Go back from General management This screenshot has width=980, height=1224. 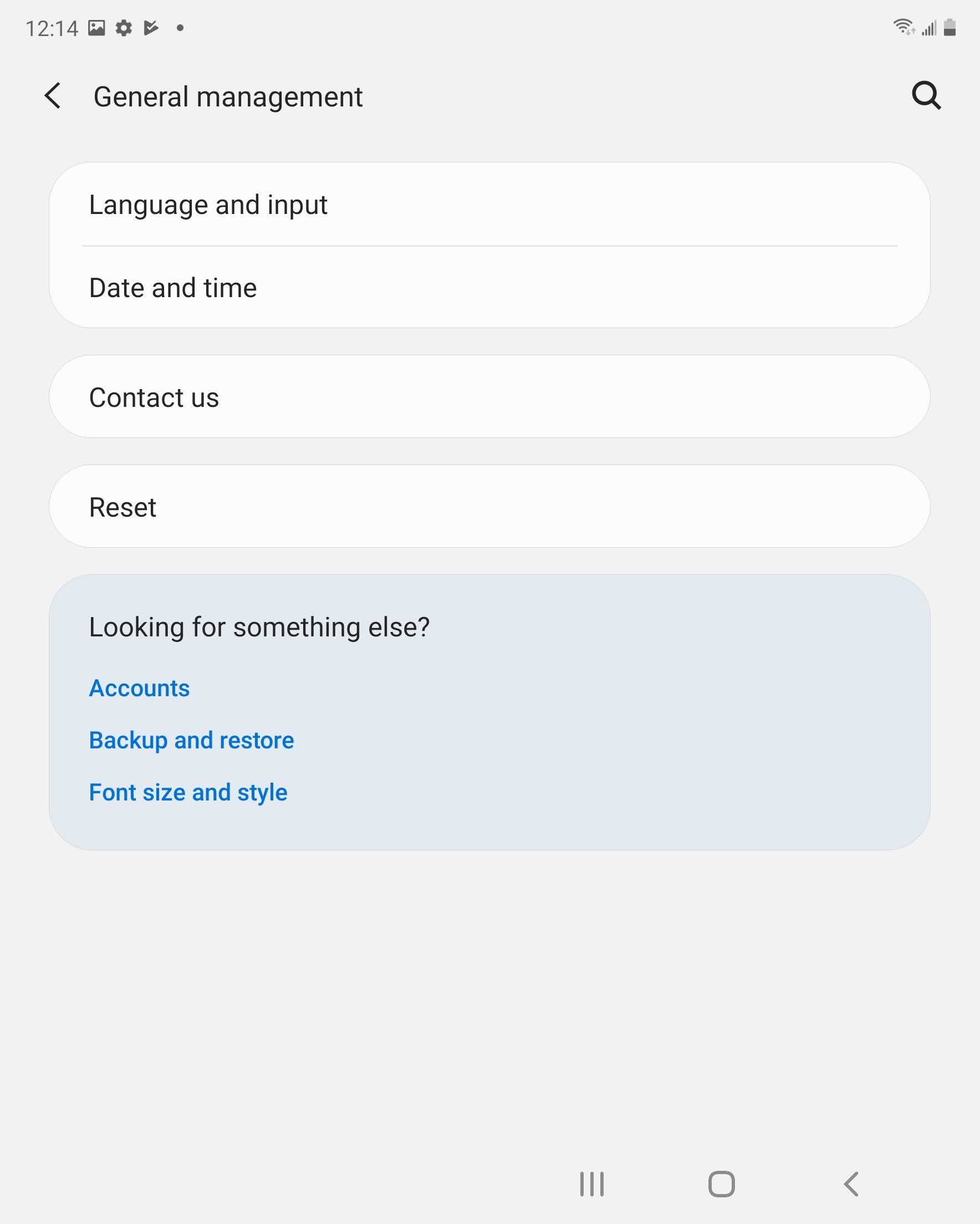pos(53,95)
